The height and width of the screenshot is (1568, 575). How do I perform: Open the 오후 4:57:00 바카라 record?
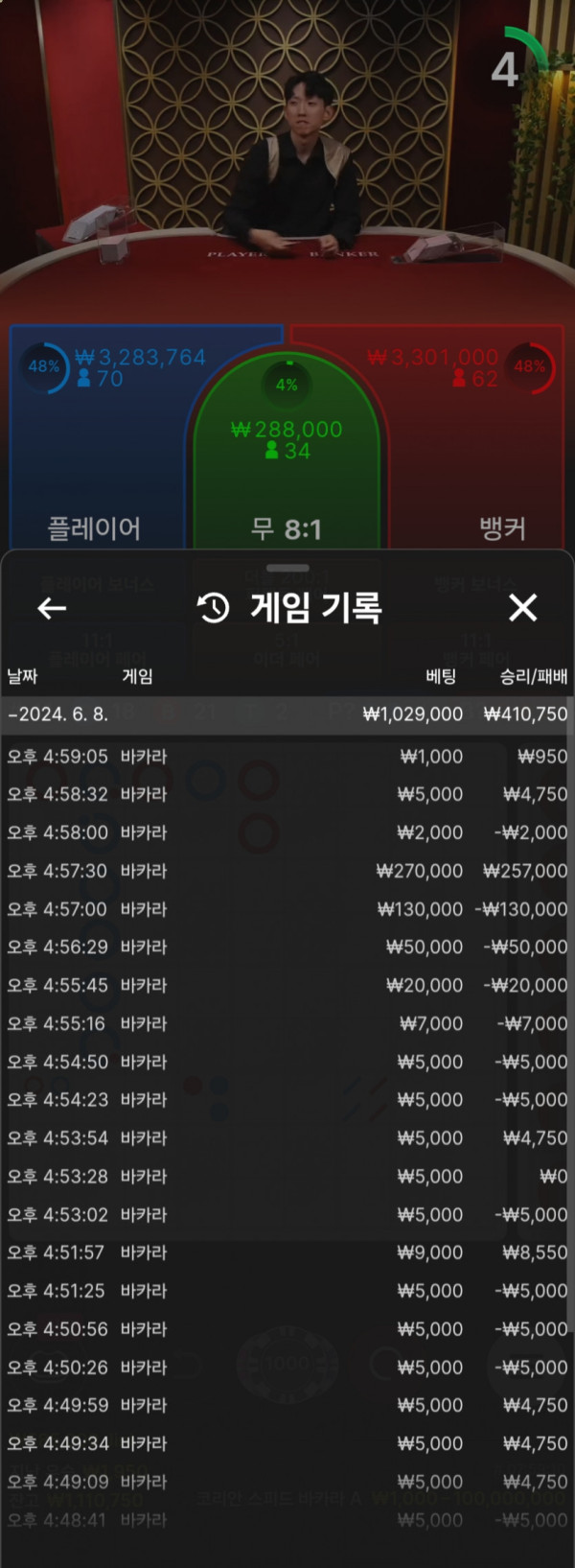pos(287,909)
